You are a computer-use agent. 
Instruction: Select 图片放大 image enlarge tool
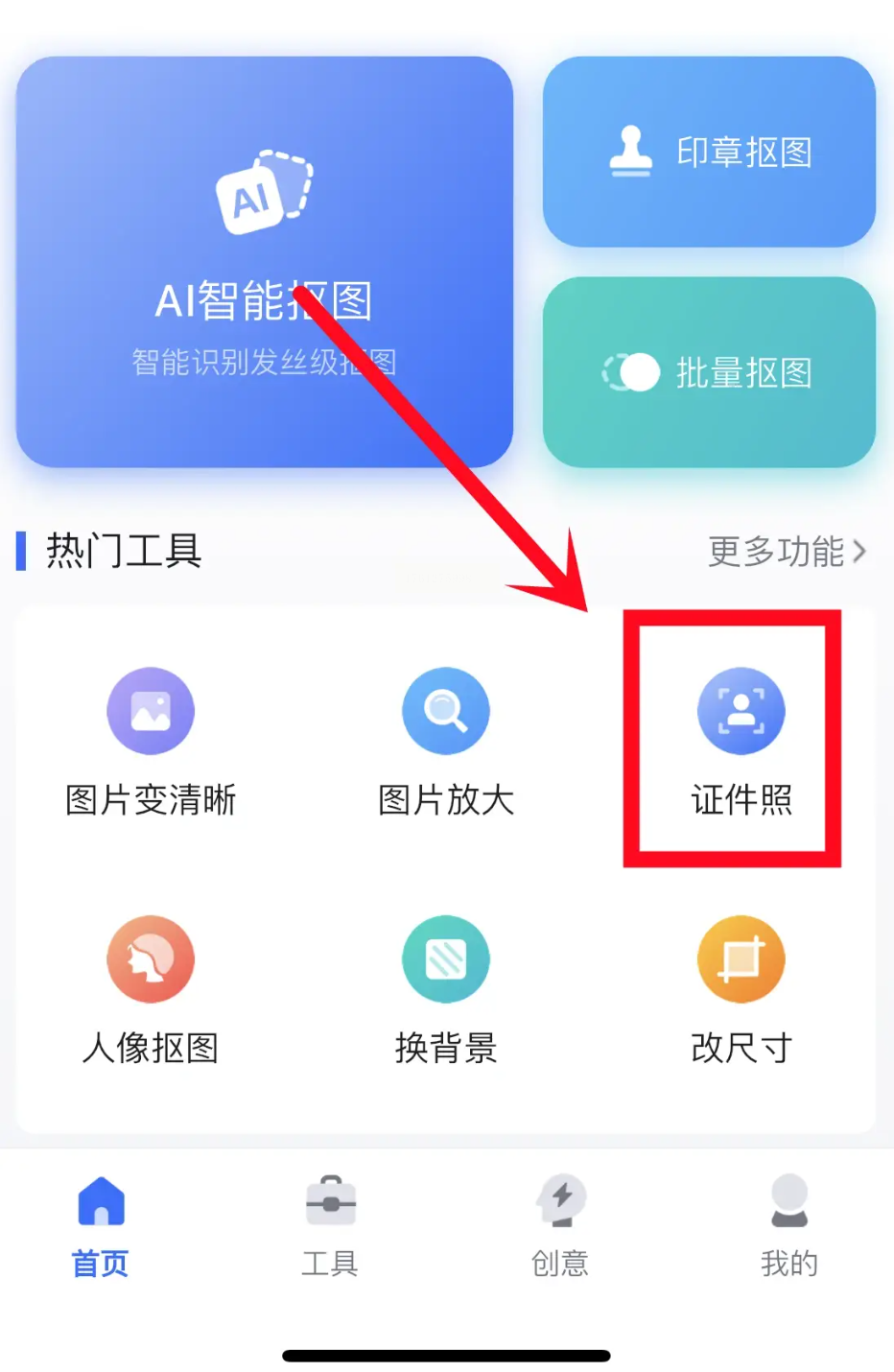tap(446, 741)
